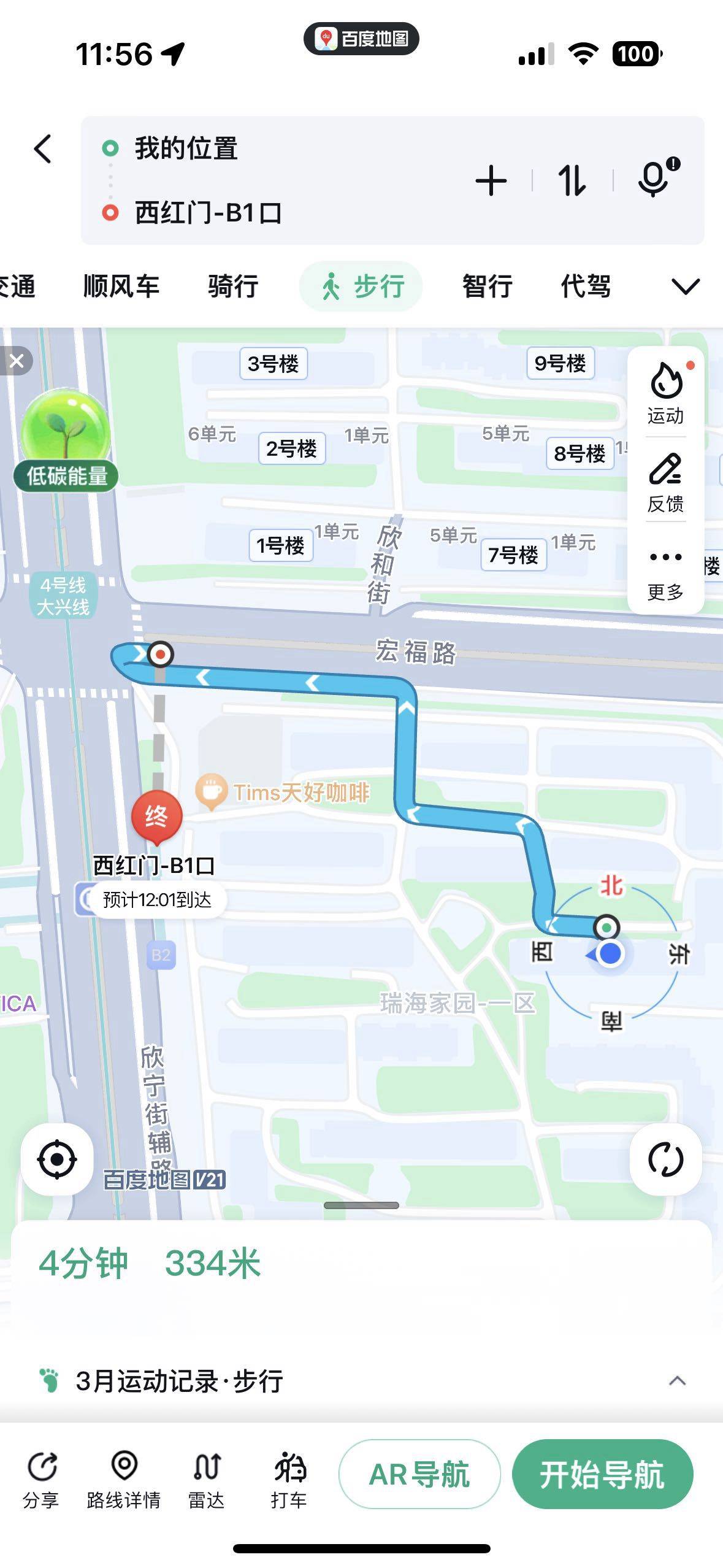This screenshot has width=723, height=1568.
Task: Tap 开始导航 to begin navigation
Action: pos(602,1474)
